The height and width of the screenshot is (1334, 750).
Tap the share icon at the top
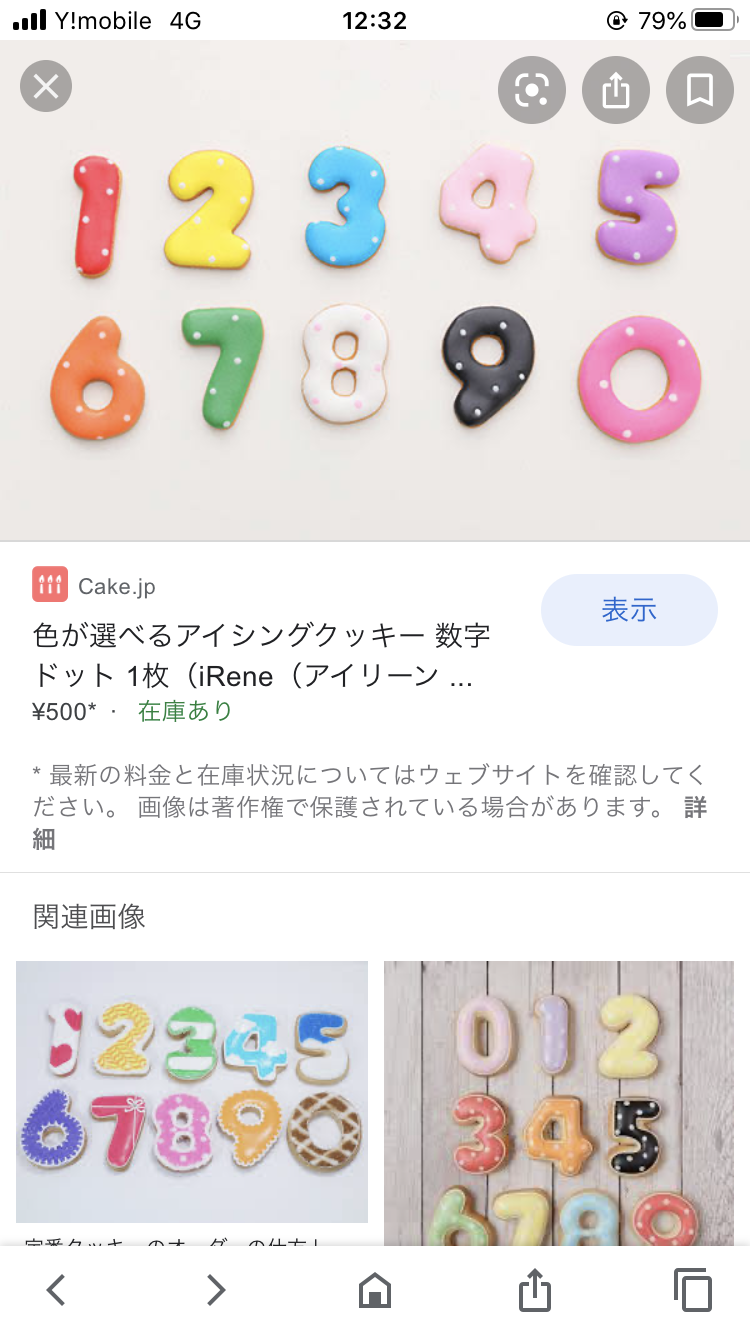coord(616,89)
